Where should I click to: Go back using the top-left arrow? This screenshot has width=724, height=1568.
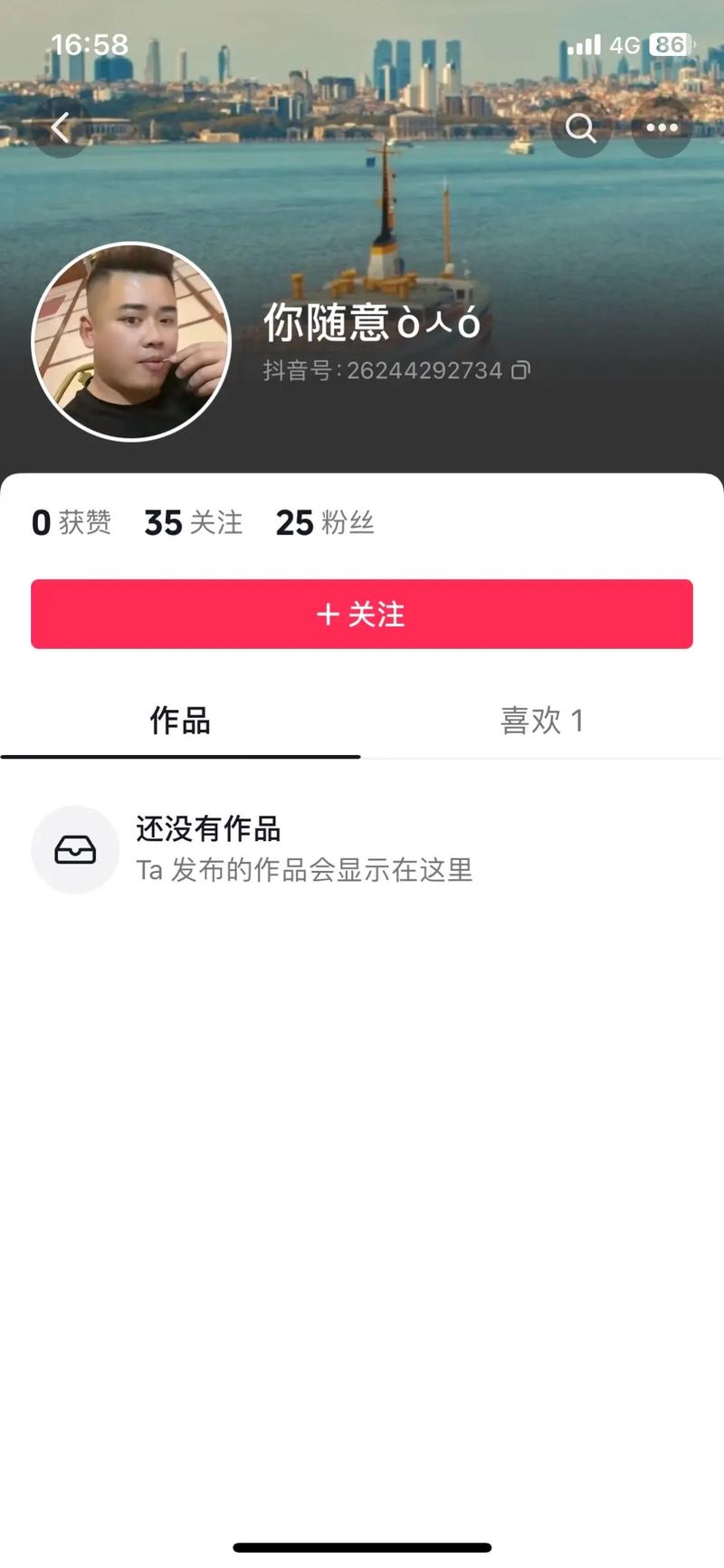click(61, 128)
